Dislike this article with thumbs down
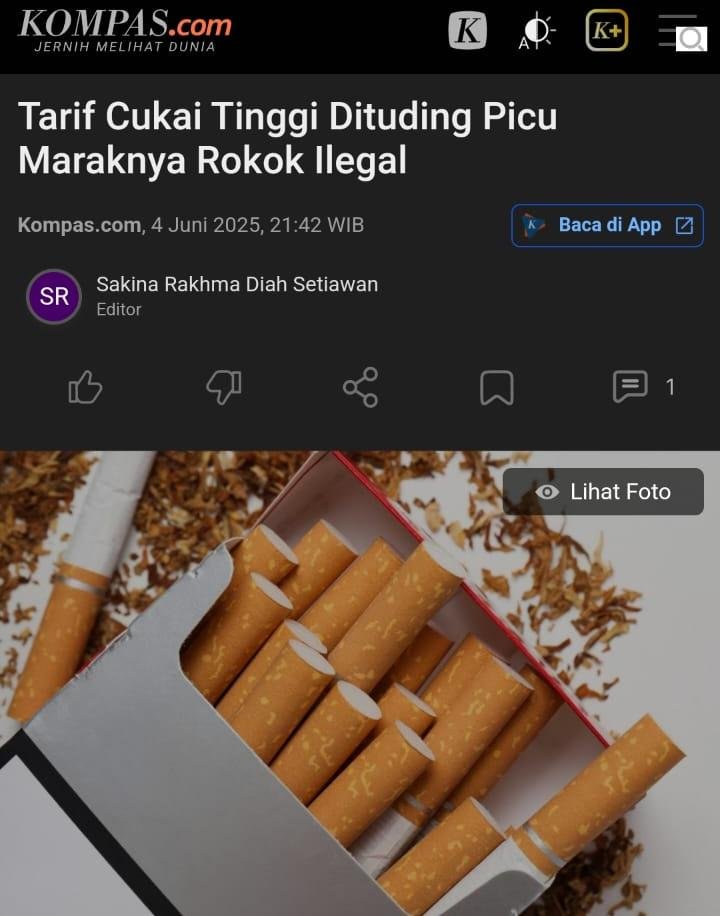Image resolution: width=720 pixels, height=916 pixels. tap(223, 387)
